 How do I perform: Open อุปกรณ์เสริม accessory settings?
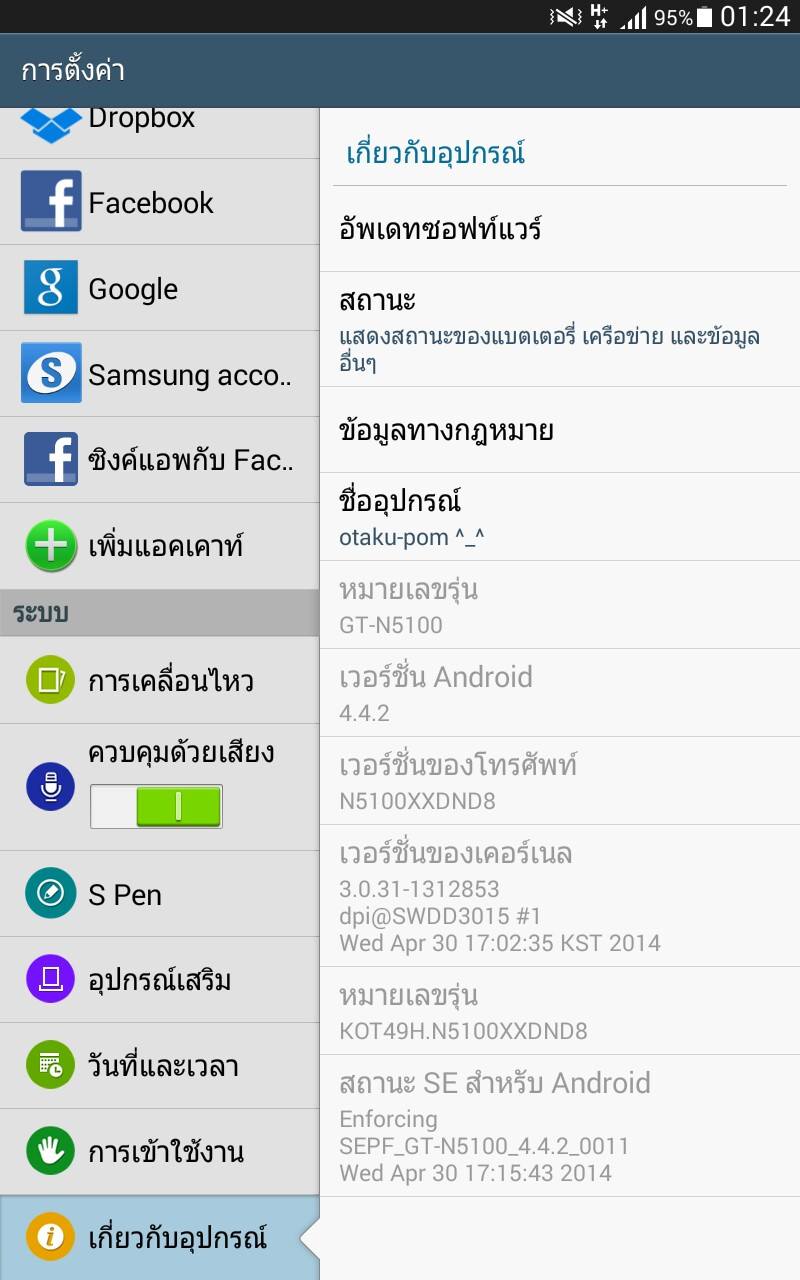click(x=160, y=980)
